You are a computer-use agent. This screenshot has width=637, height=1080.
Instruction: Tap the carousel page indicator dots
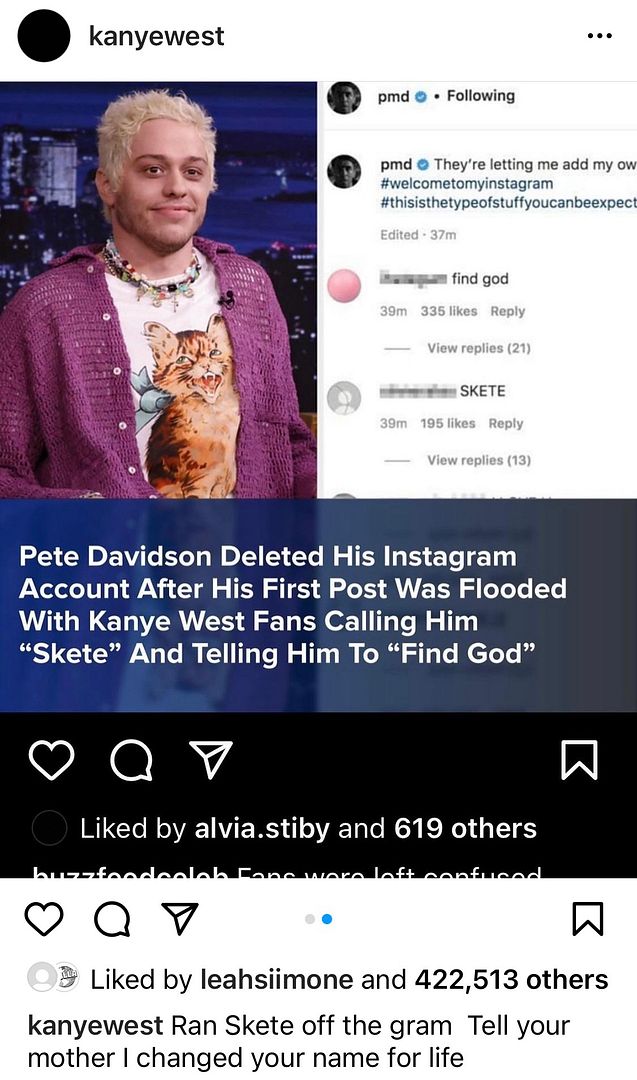319,919
